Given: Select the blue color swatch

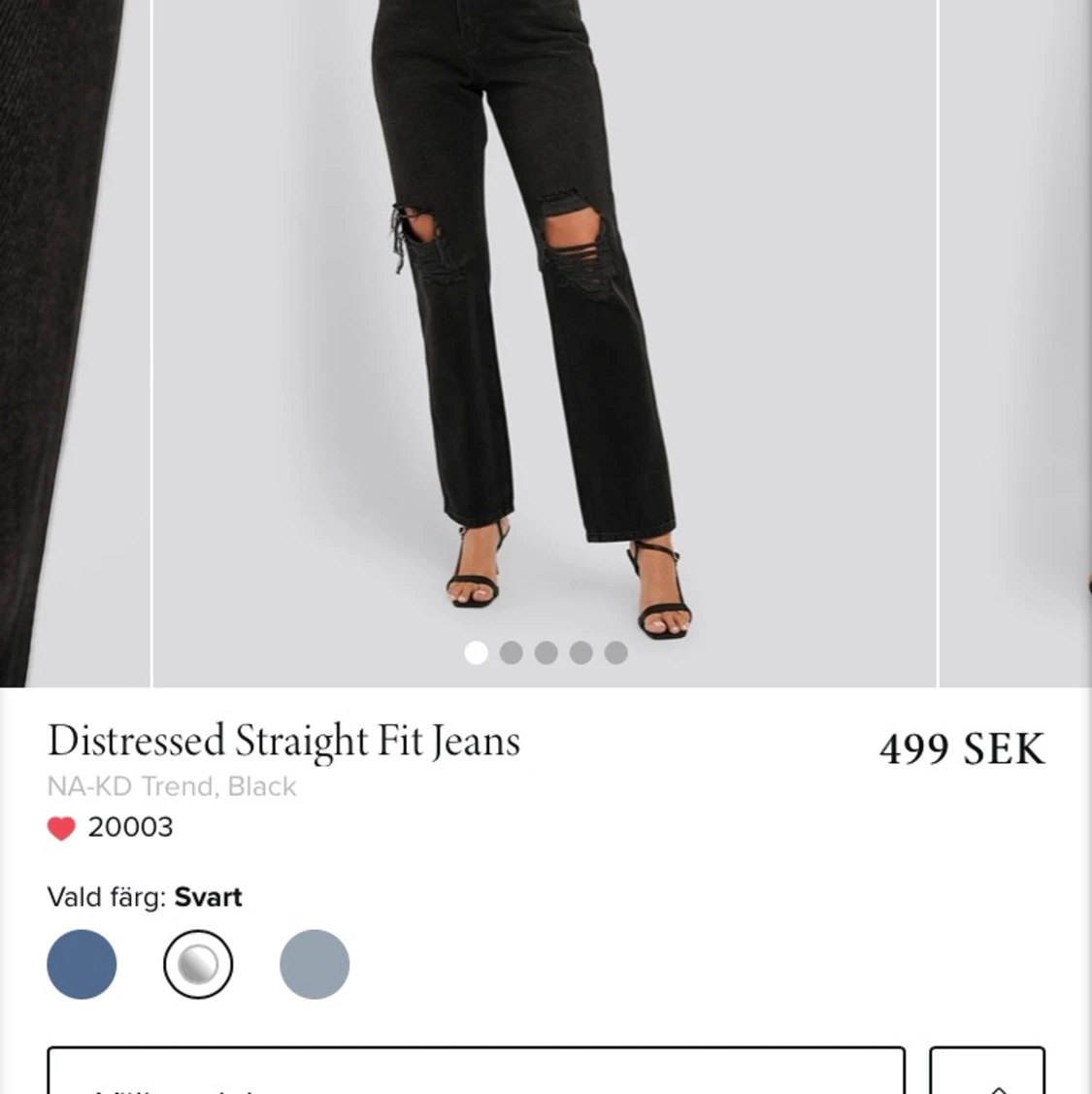Looking at the screenshot, I should tap(82, 964).
